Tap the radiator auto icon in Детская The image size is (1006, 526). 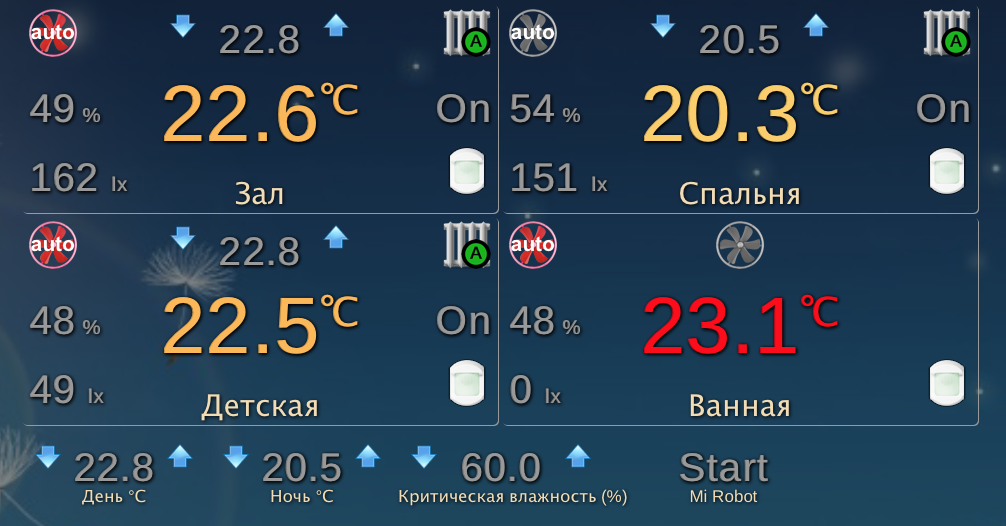[x=467, y=245]
